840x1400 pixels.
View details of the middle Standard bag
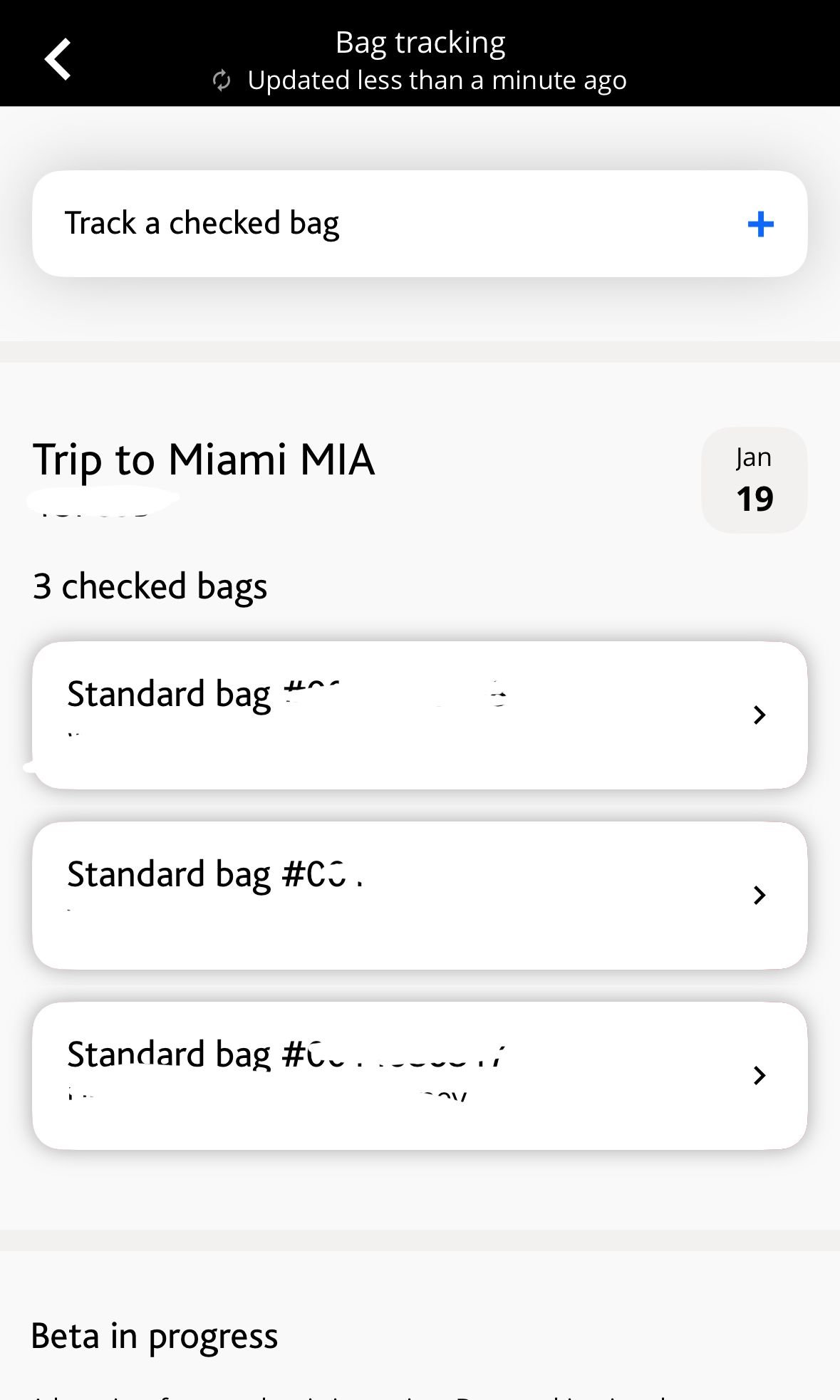tap(420, 896)
